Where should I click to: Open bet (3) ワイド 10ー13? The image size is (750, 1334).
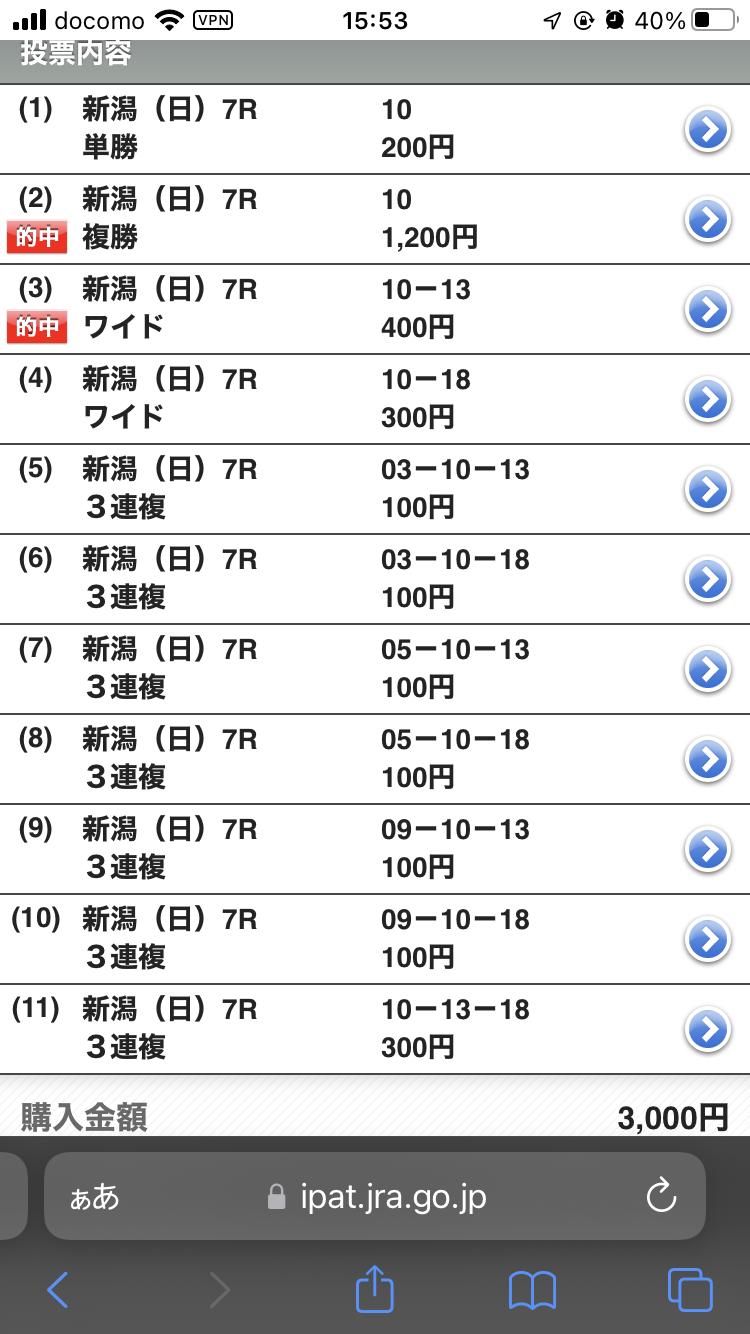pyautogui.click(x=708, y=310)
